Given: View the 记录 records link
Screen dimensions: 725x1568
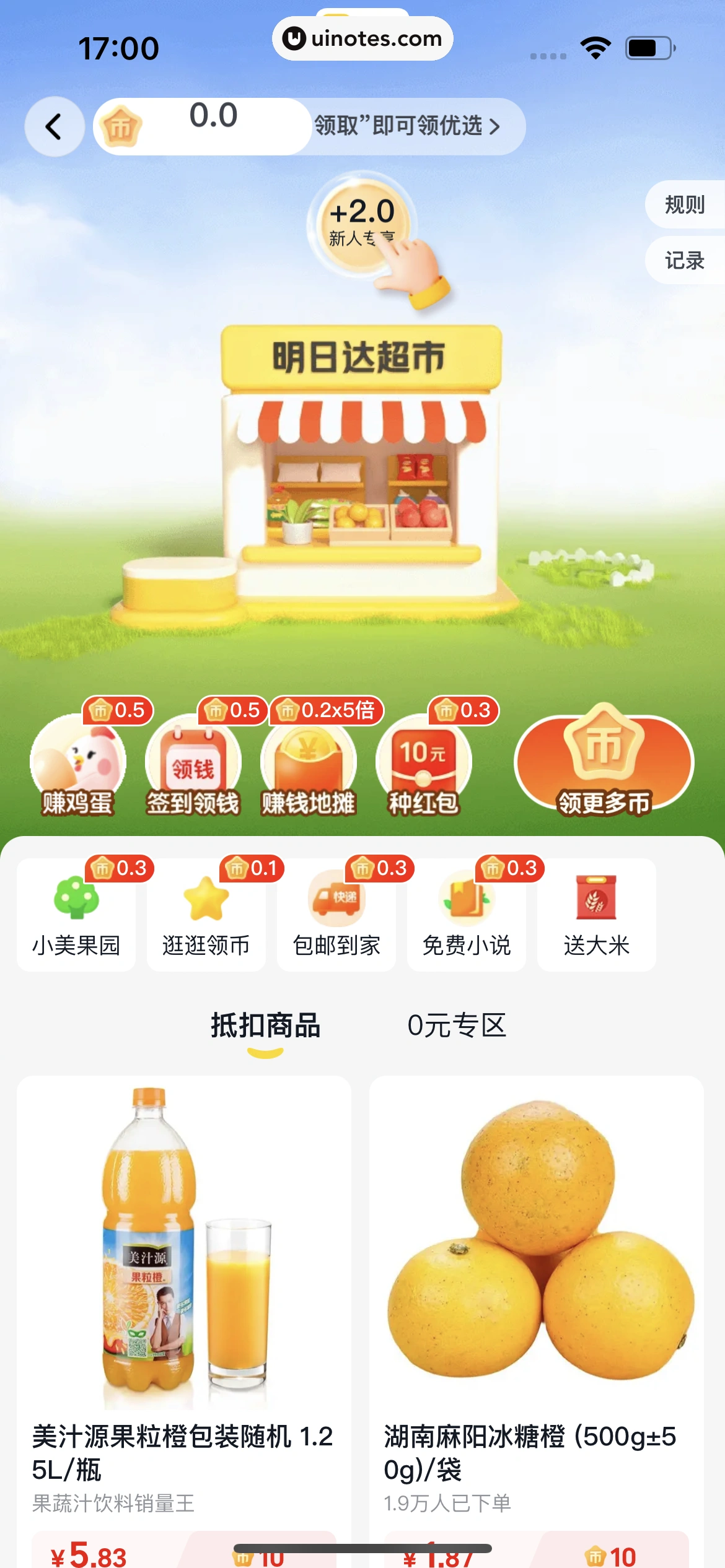Looking at the screenshot, I should click(x=684, y=261).
